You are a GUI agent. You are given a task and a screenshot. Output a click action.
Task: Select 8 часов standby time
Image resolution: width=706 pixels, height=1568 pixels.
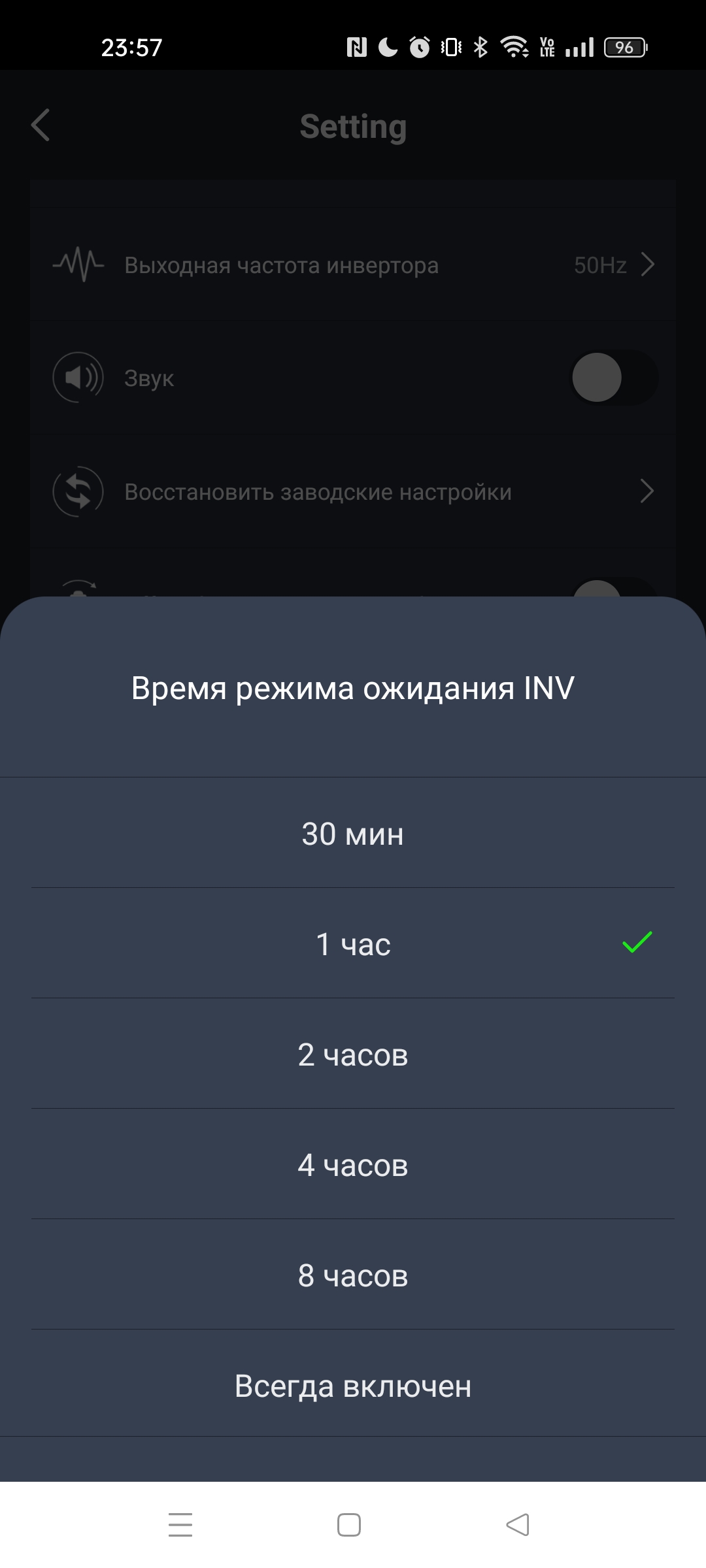[353, 1275]
